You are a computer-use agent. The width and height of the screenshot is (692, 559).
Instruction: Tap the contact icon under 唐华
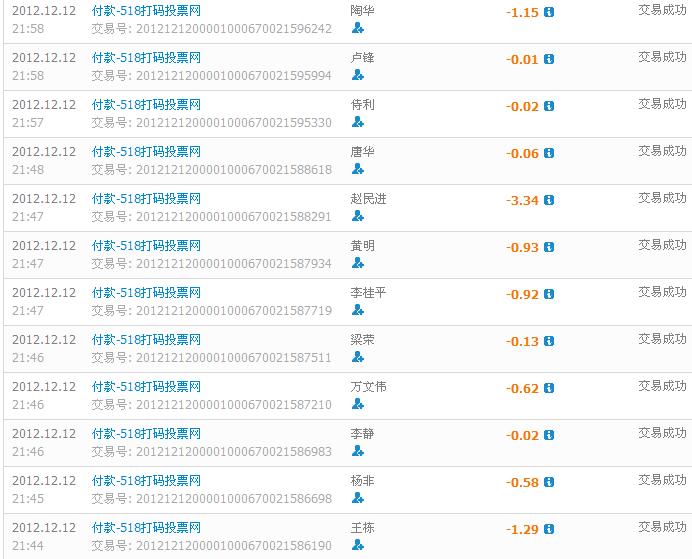point(358,169)
